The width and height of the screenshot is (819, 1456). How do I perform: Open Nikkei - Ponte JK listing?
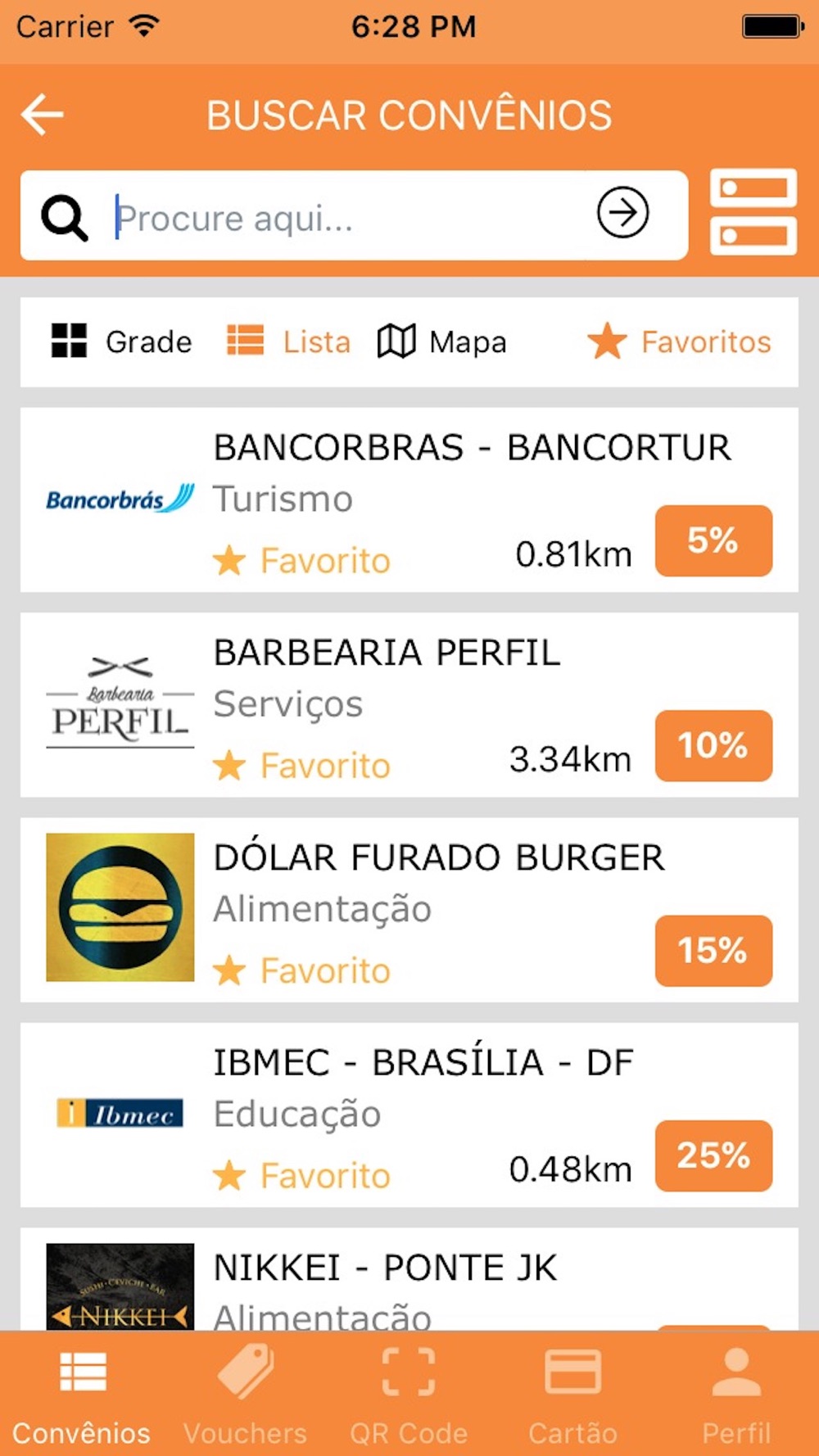409,1278
